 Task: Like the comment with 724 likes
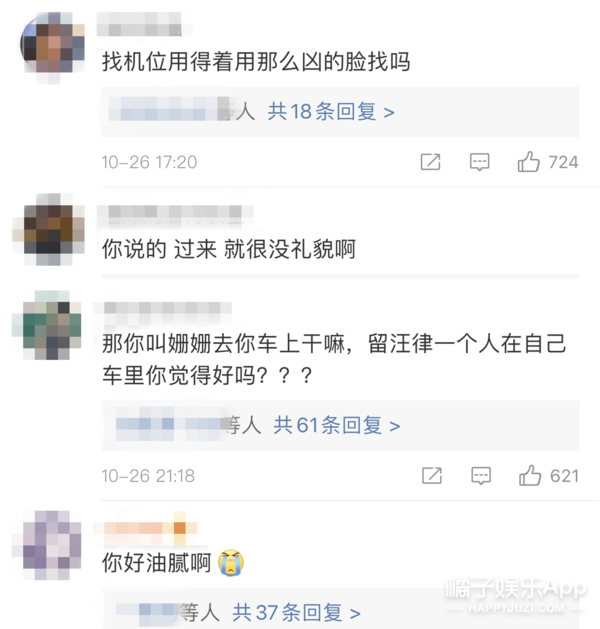click(x=529, y=162)
